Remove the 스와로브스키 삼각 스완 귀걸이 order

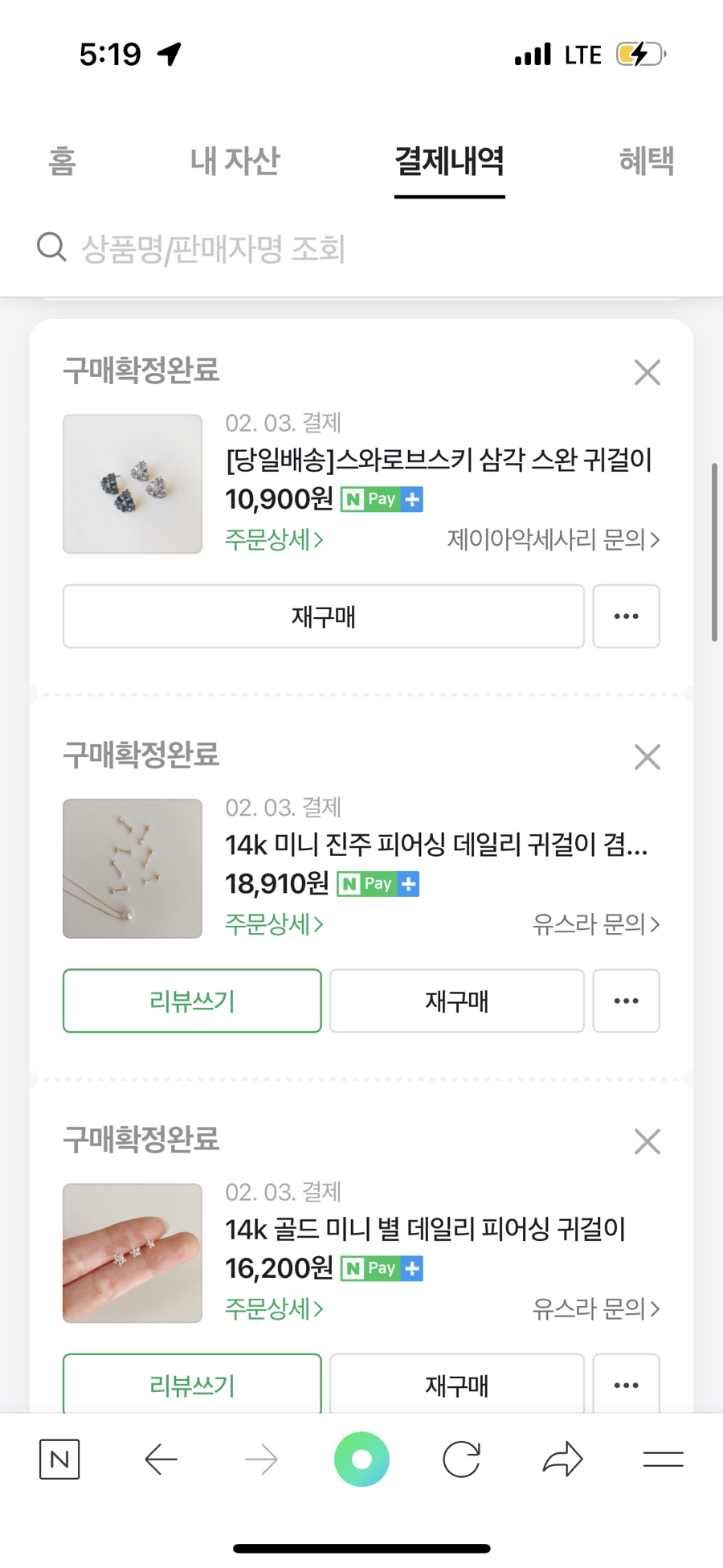click(647, 372)
